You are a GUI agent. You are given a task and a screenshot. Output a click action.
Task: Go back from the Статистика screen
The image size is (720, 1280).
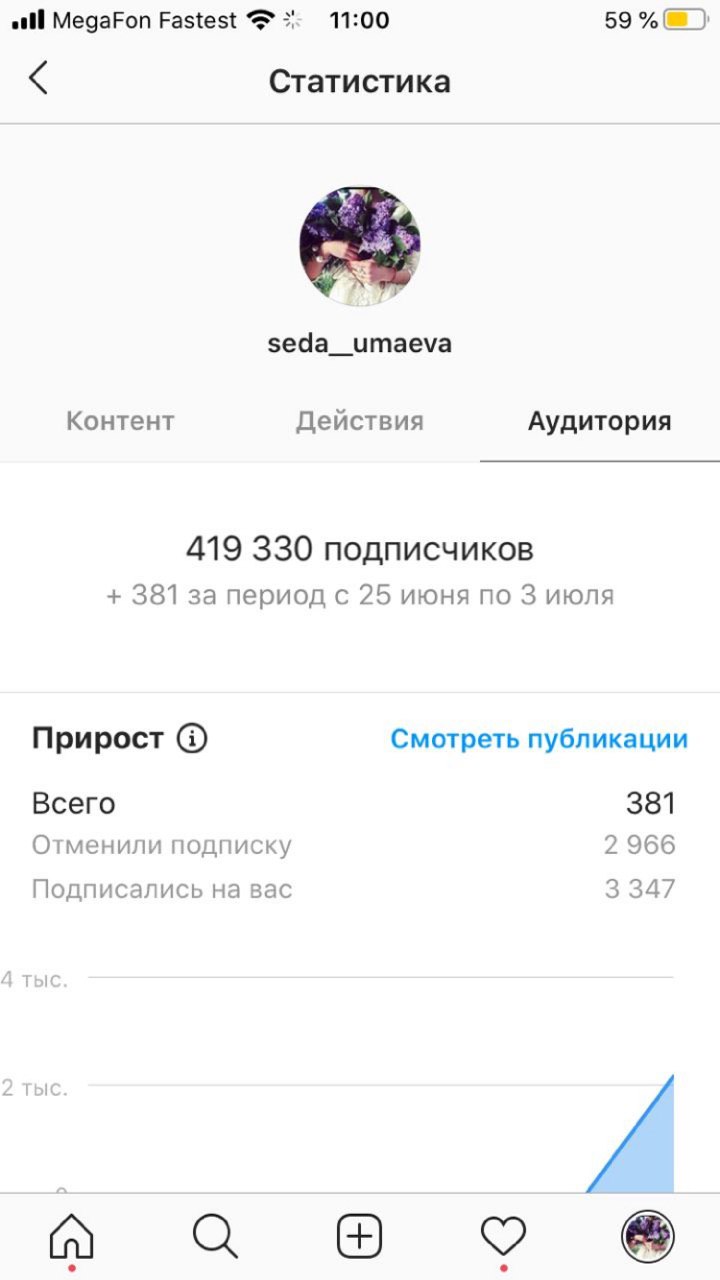(x=38, y=79)
